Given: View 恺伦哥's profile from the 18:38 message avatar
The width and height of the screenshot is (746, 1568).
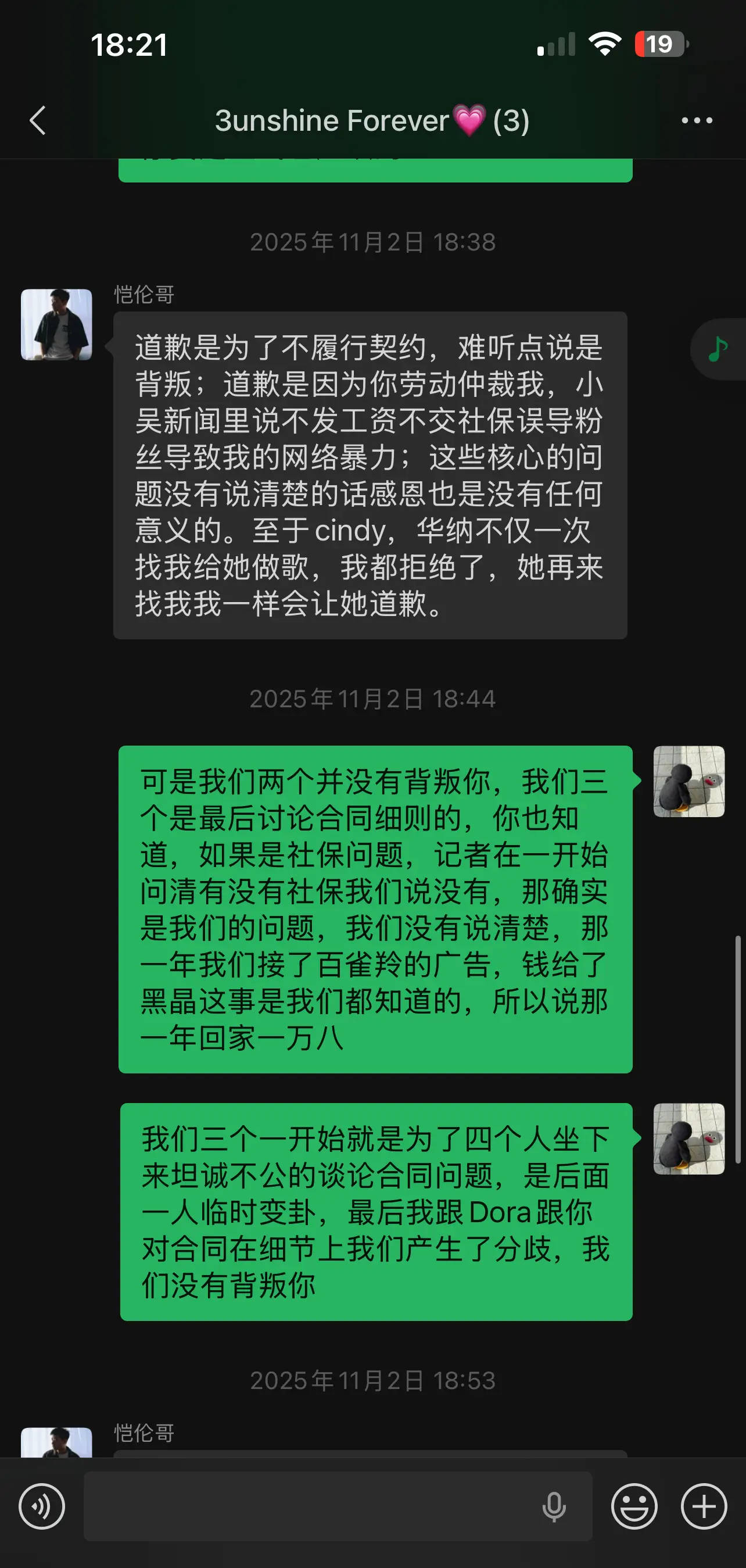Looking at the screenshot, I should click(x=56, y=324).
